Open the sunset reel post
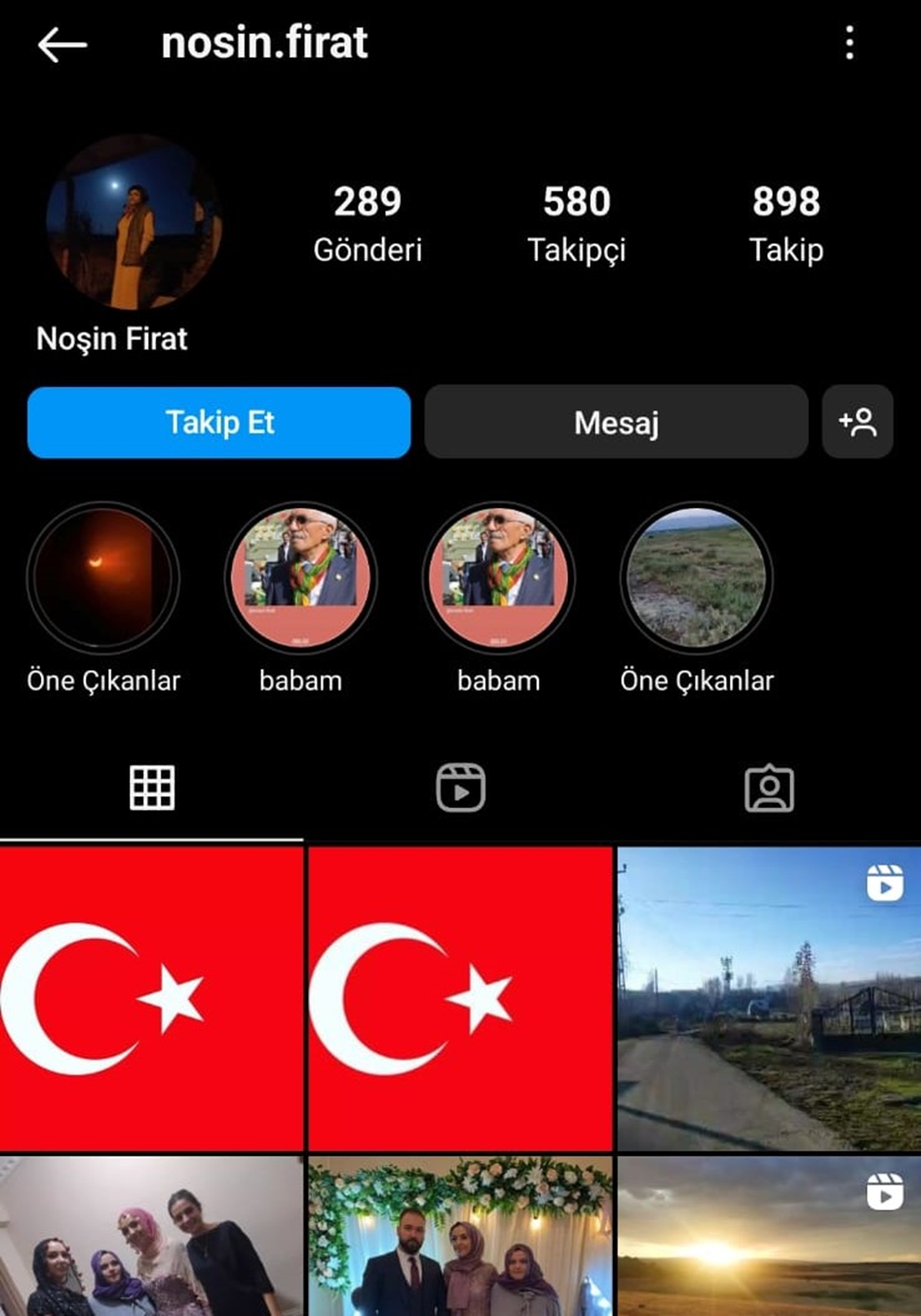This screenshot has height=1316, width=921. click(x=769, y=1236)
